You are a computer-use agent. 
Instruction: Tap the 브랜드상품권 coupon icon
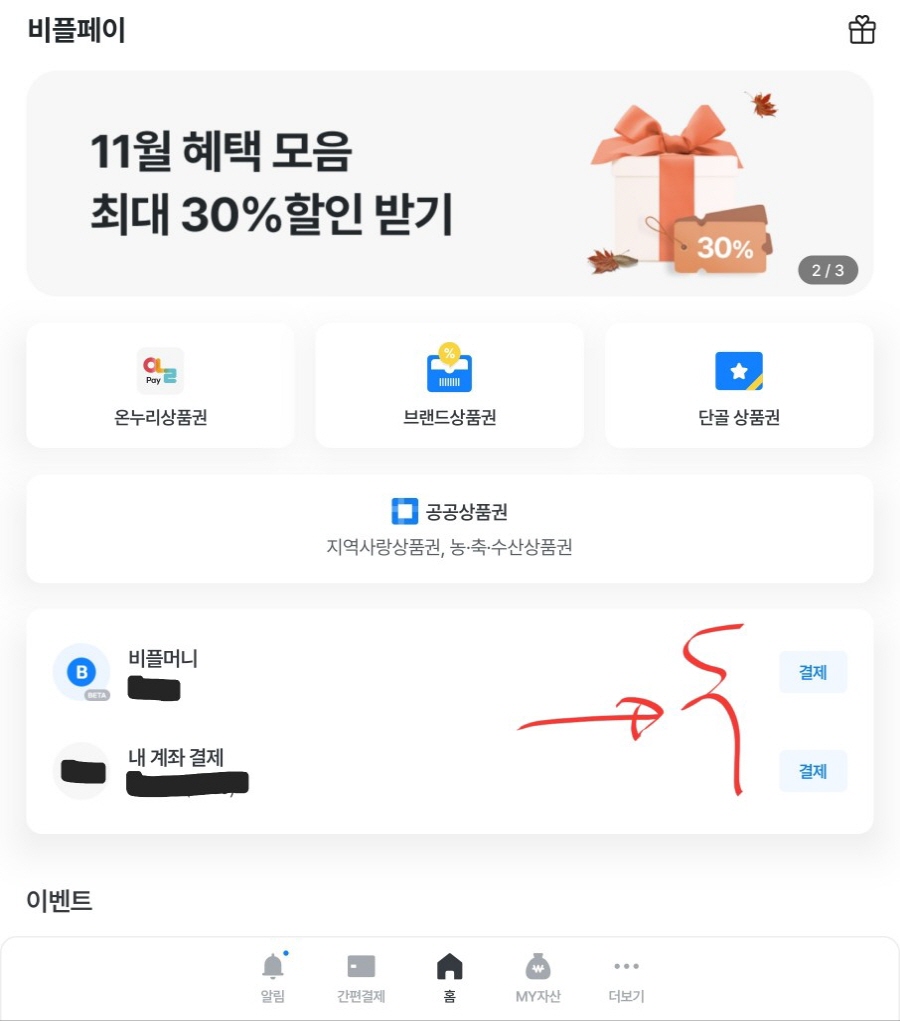448,369
